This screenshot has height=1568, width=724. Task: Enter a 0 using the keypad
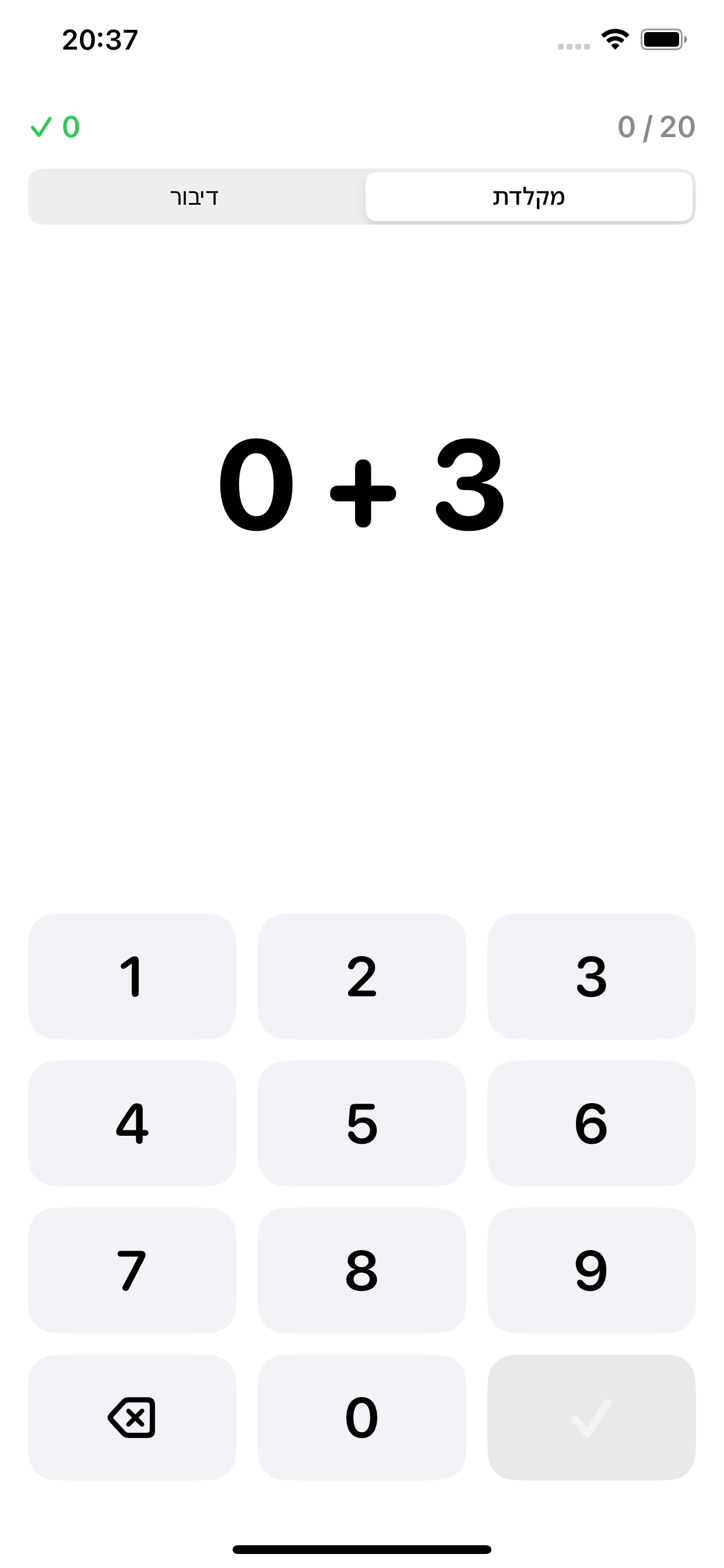(x=361, y=1417)
